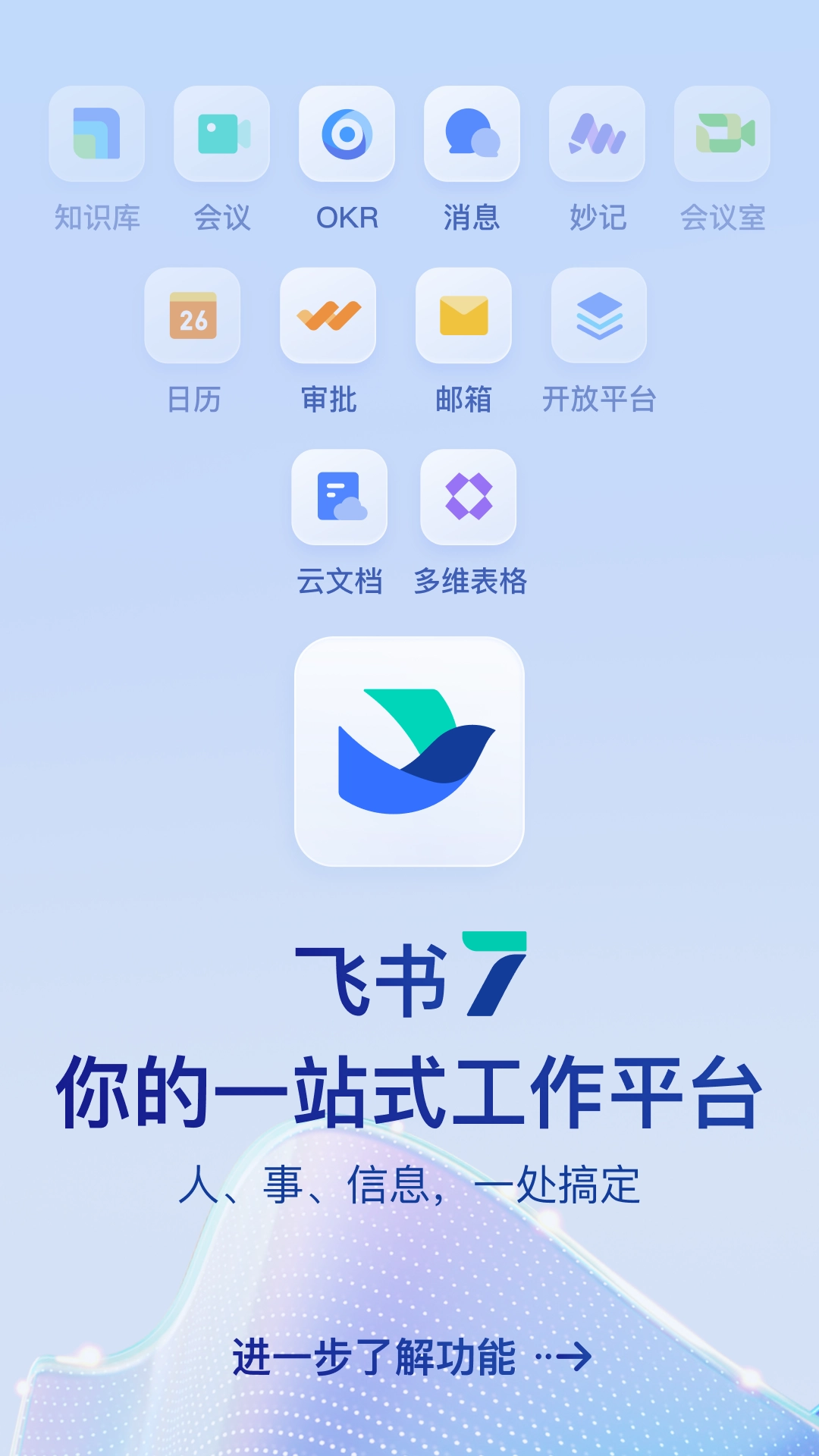Open the 进一步了解功能 link
The height and width of the screenshot is (1456, 819).
click(x=411, y=1357)
